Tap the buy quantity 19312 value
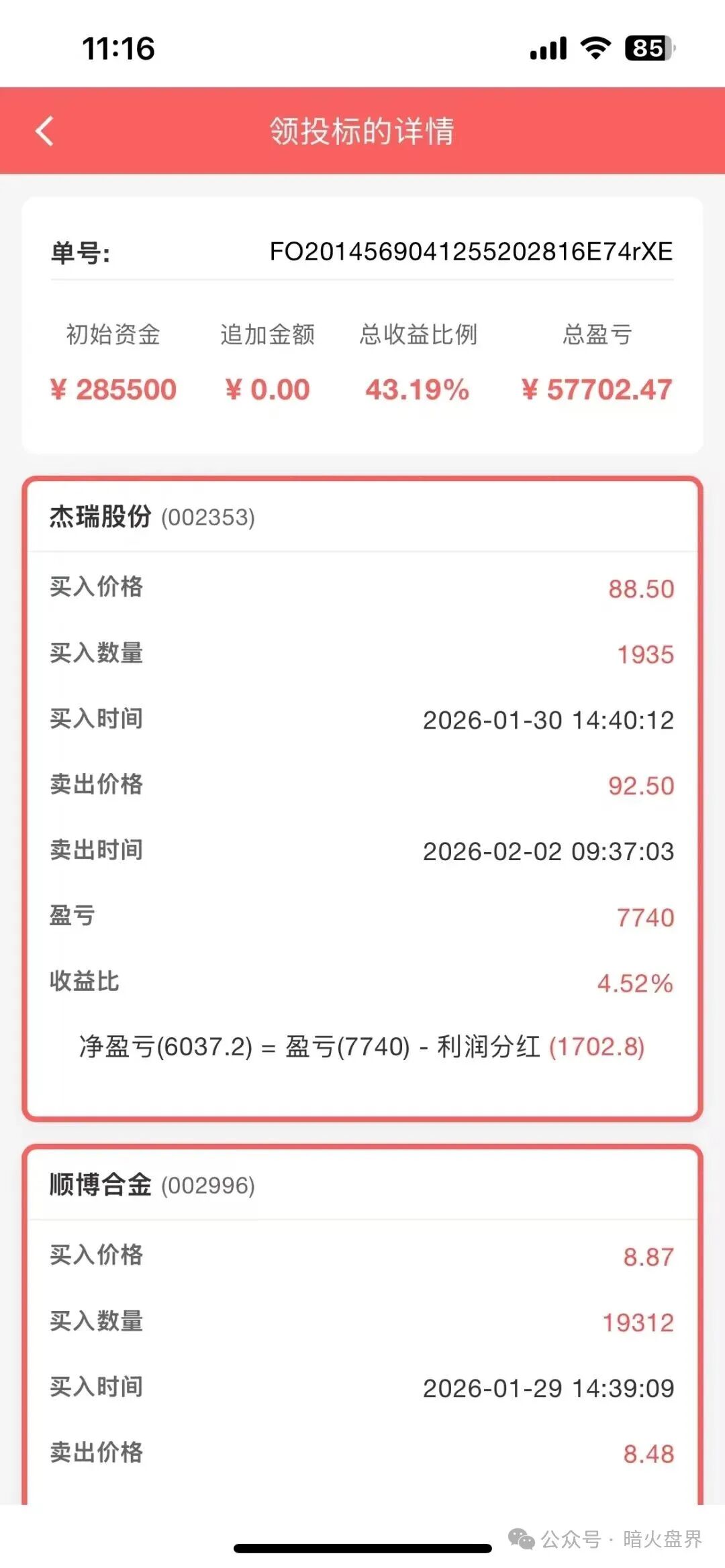This screenshot has width=725, height=1568. coord(638,1322)
